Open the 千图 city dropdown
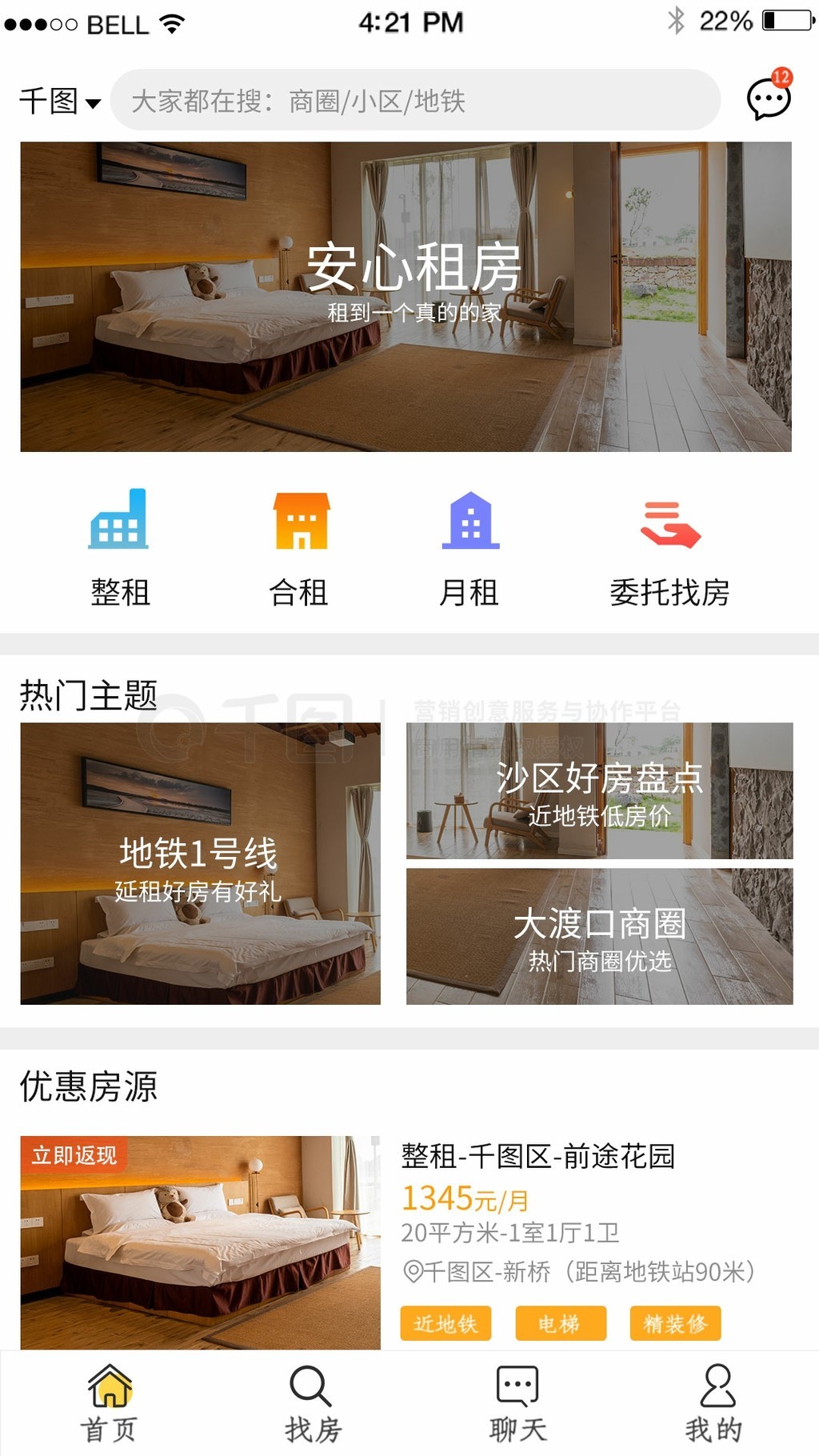 pos(60,102)
